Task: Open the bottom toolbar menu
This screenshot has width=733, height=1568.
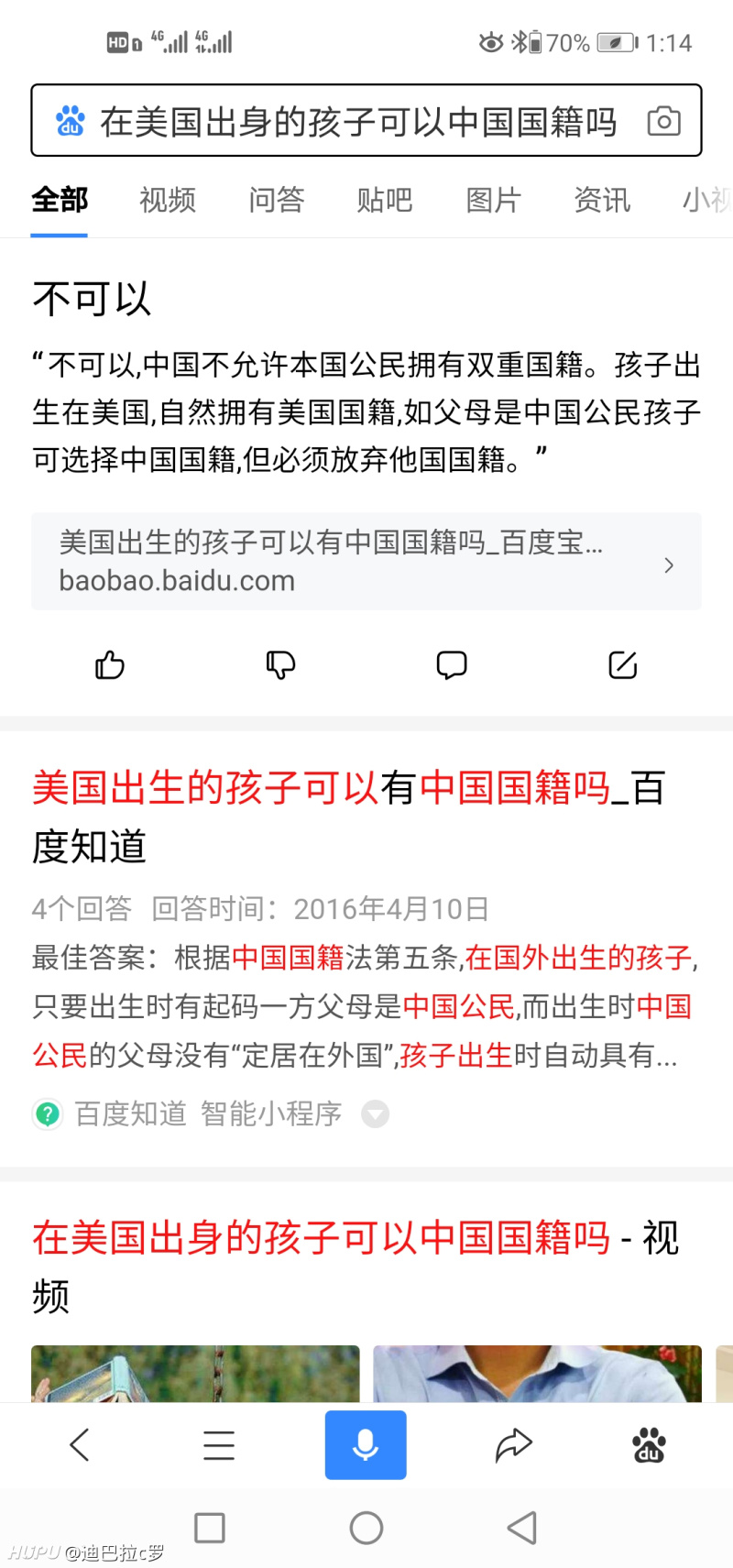Action: pyautogui.click(x=219, y=1445)
